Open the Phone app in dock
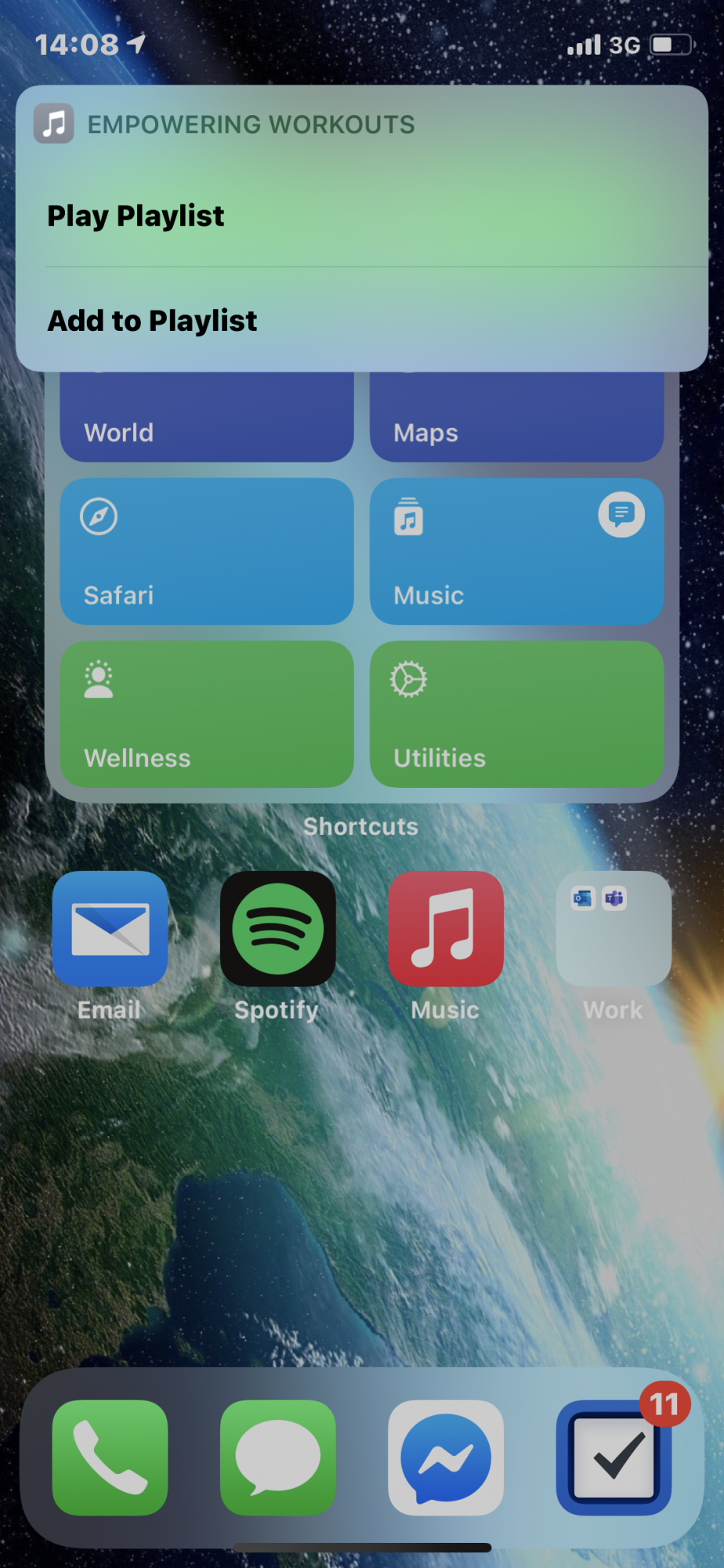 pos(110,1457)
